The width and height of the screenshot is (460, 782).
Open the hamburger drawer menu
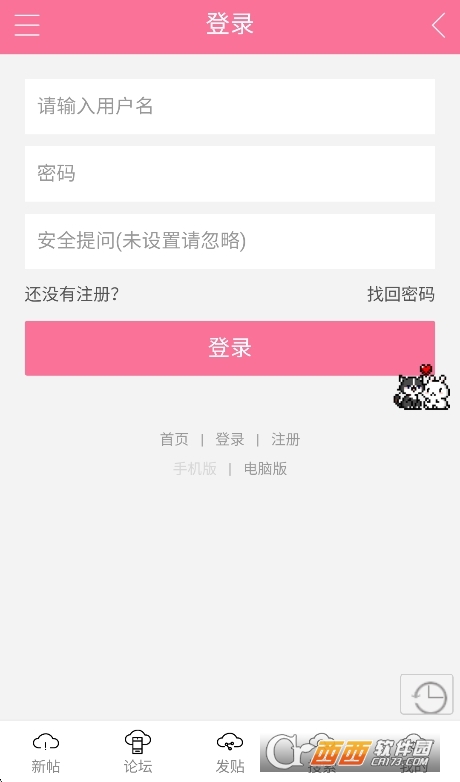click(x=27, y=24)
